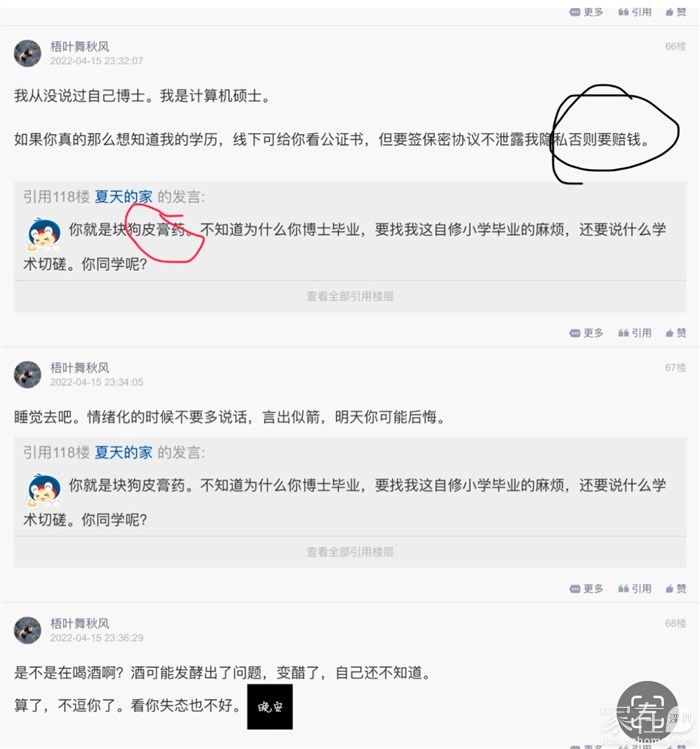Open 夏天的家 profile link in 67楼 quote
The height and width of the screenshot is (749, 700).
point(124,452)
